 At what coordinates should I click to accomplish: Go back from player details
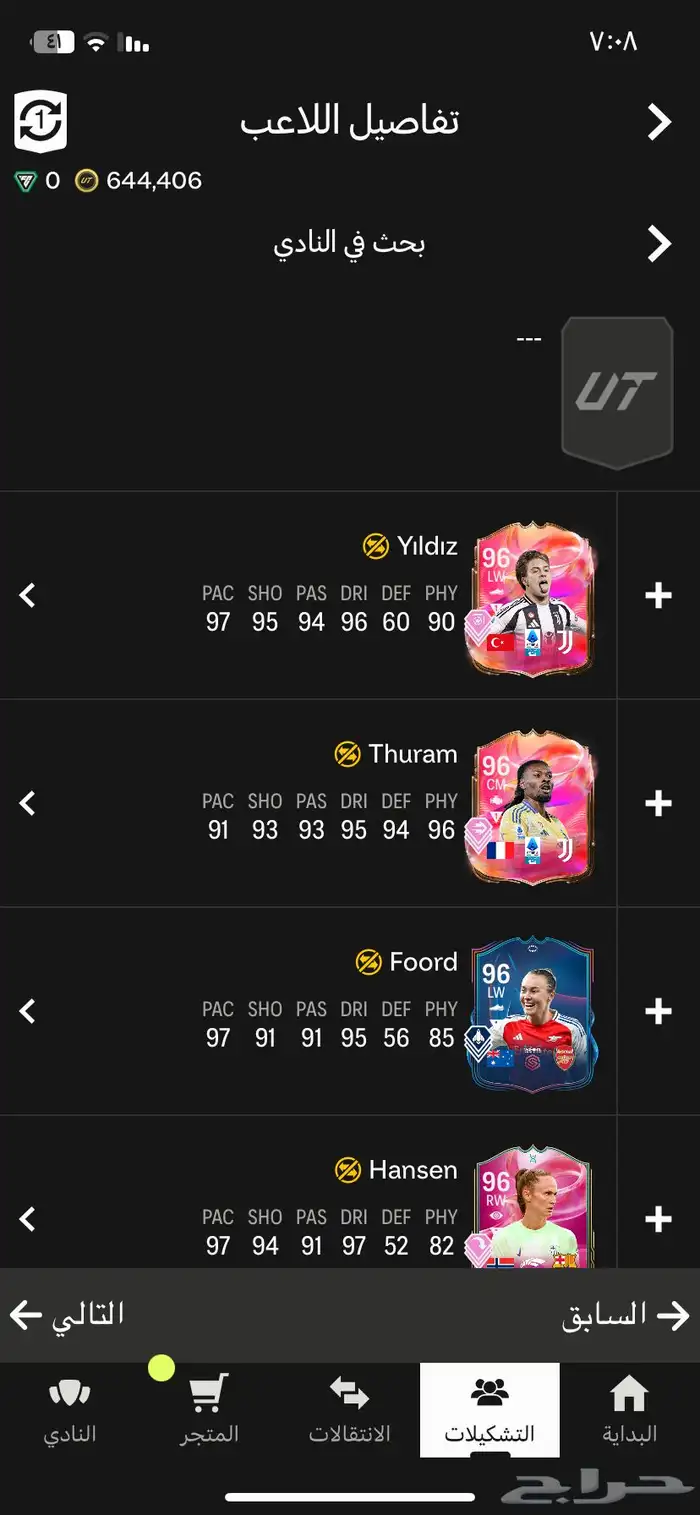coord(658,123)
